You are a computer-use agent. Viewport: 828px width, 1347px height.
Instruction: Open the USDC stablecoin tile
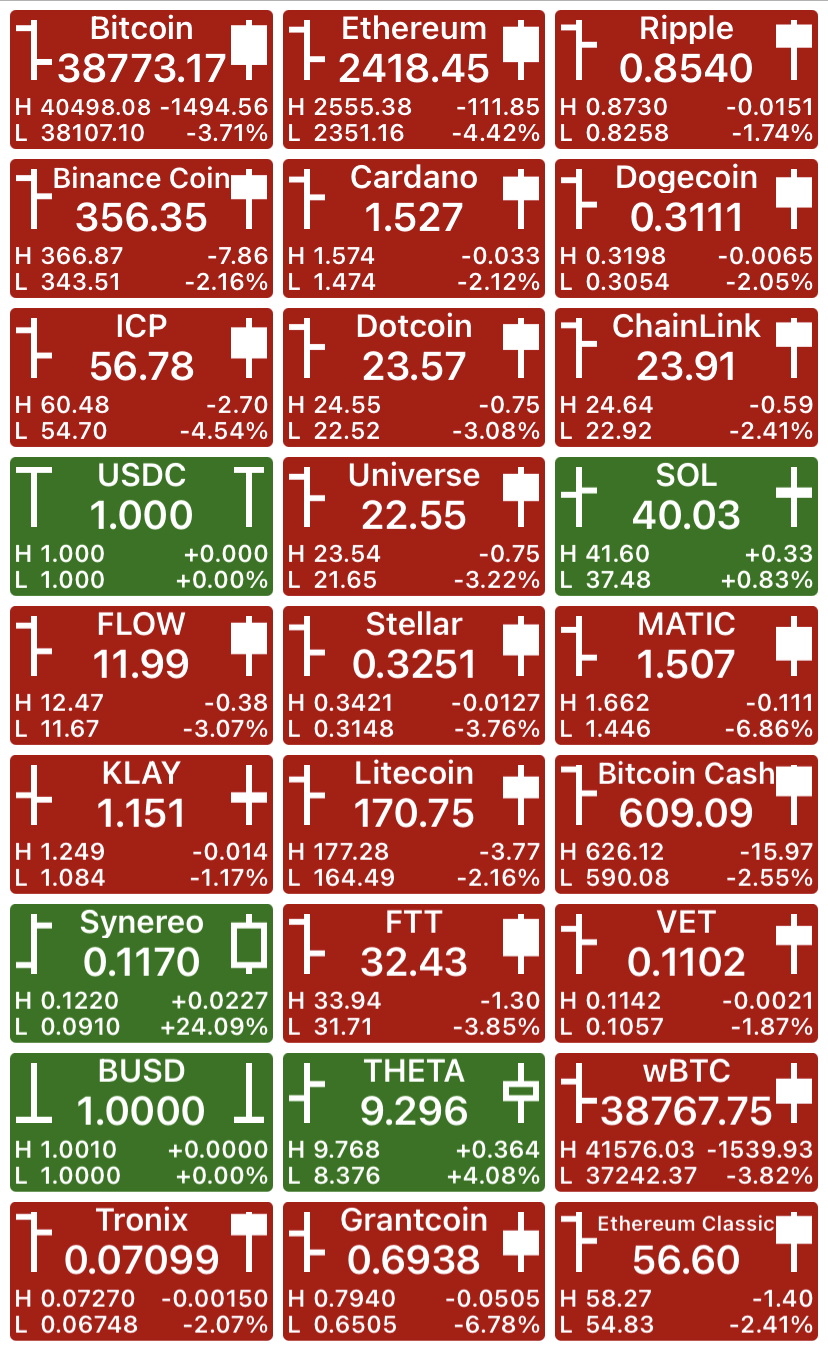tap(141, 527)
